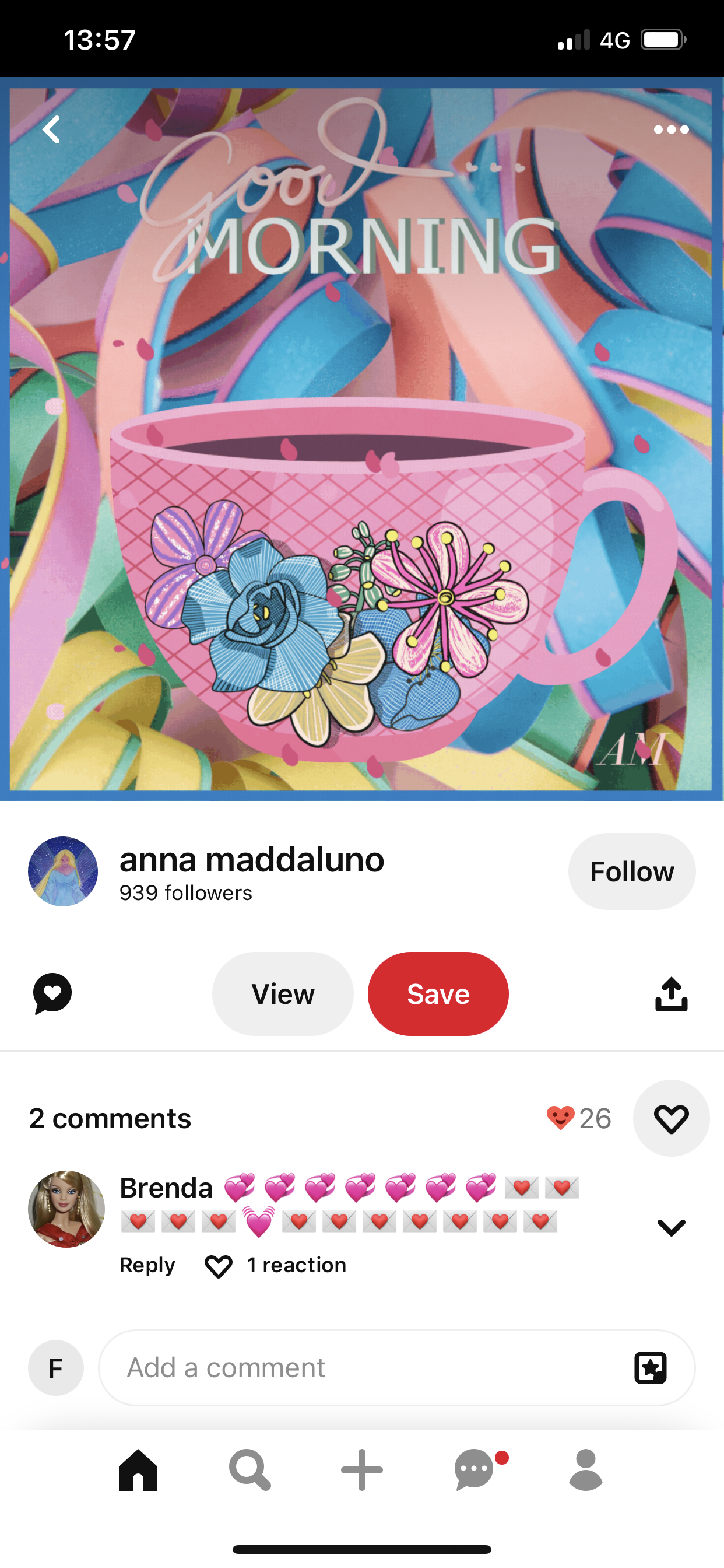
Task: Expand comments with the chevron arrow
Action: coord(670,1227)
